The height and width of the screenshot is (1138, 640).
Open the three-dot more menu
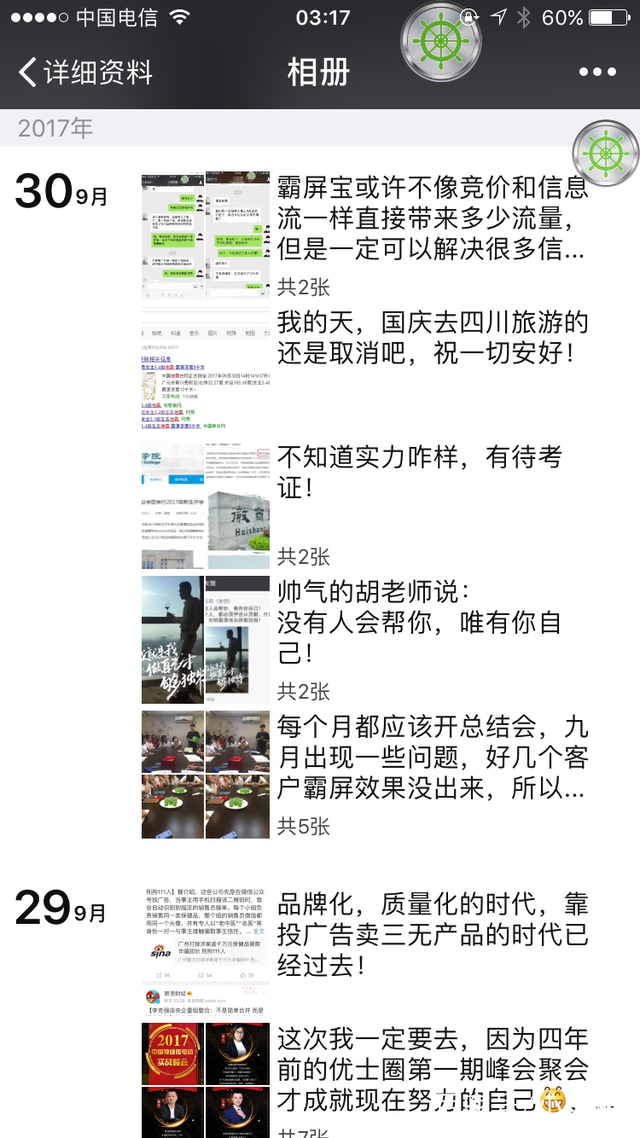pos(597,72)
